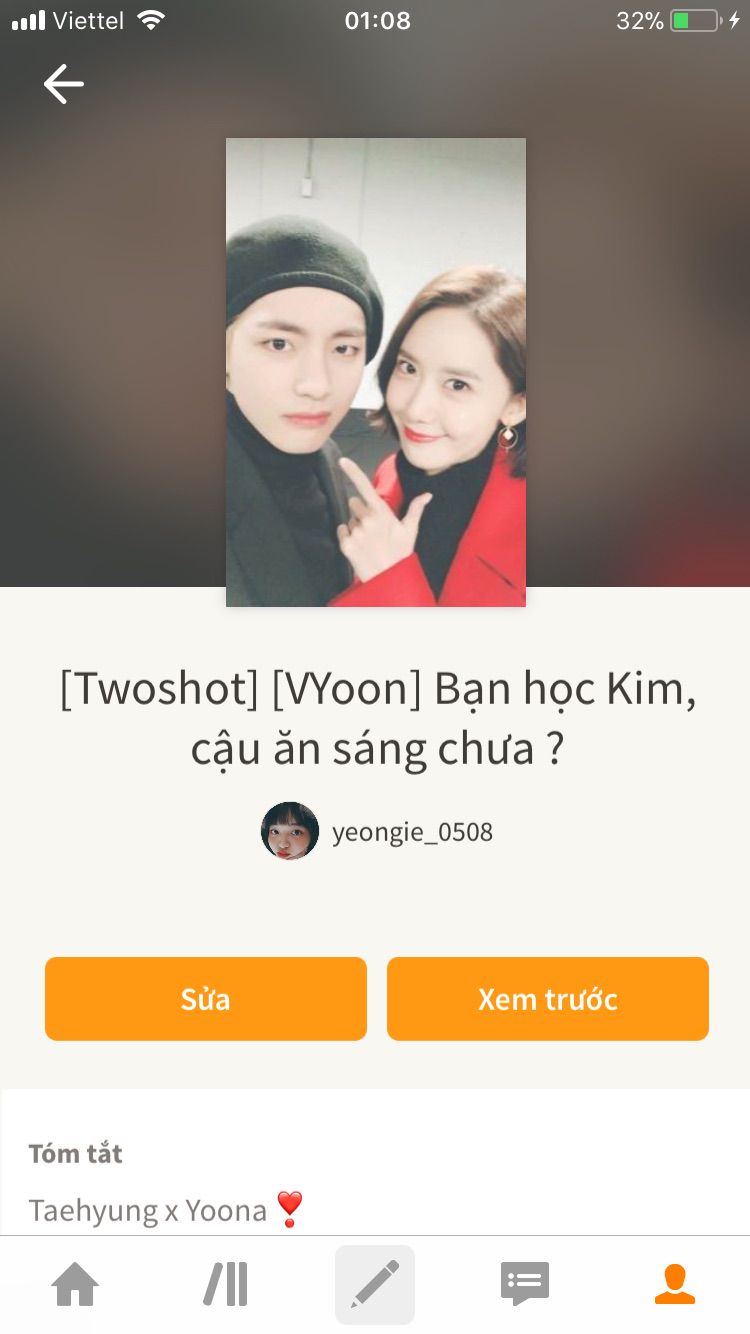Open author yeongie_0508's profile
The height and width of the screenshot is (1334, 750).
377,831
